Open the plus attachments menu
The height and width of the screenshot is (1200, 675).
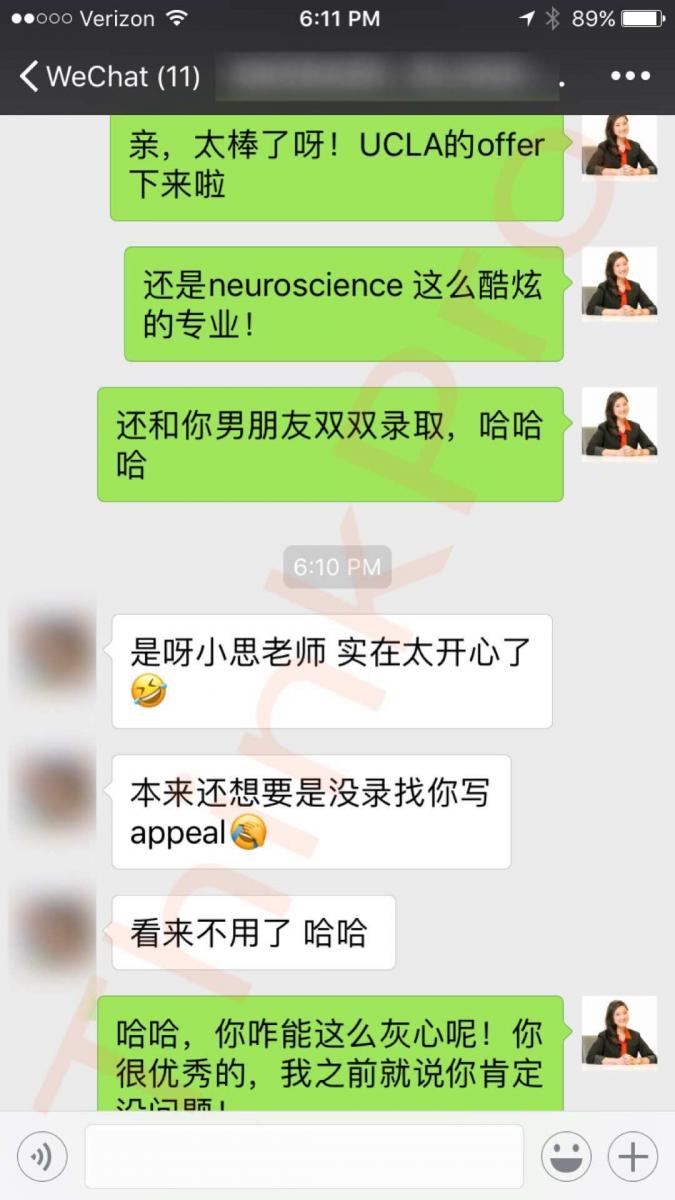[633, 1157]
